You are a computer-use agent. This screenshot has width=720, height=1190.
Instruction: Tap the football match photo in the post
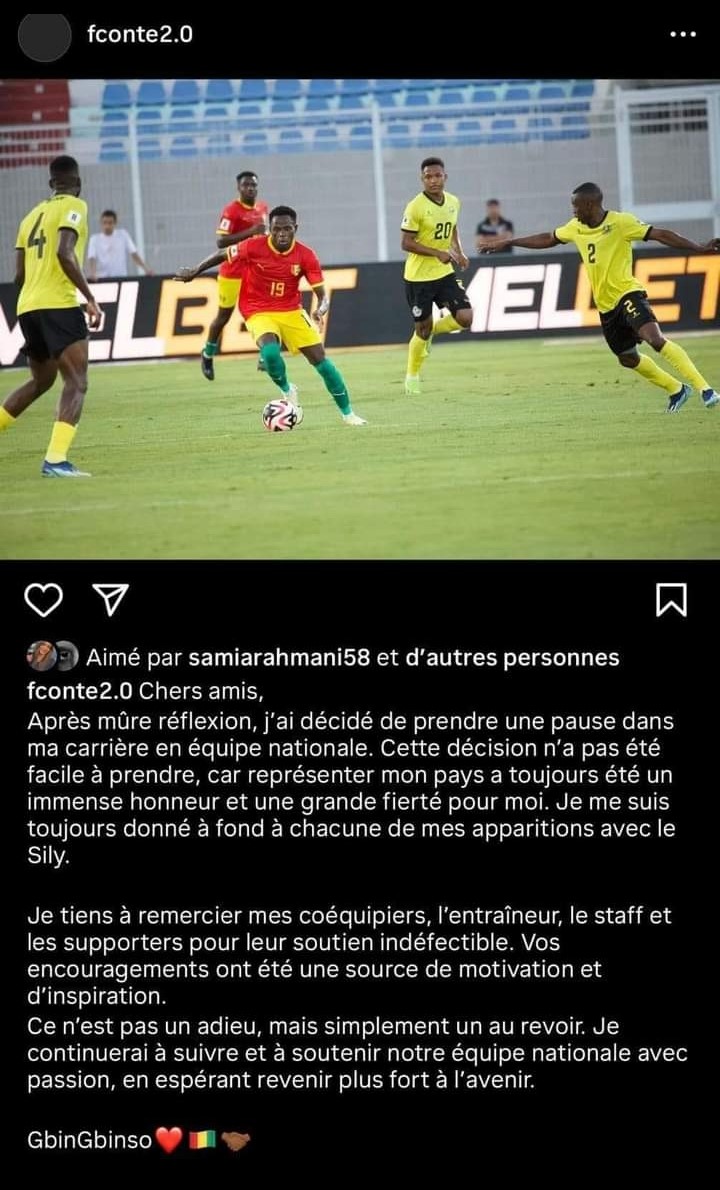point(360,320)
